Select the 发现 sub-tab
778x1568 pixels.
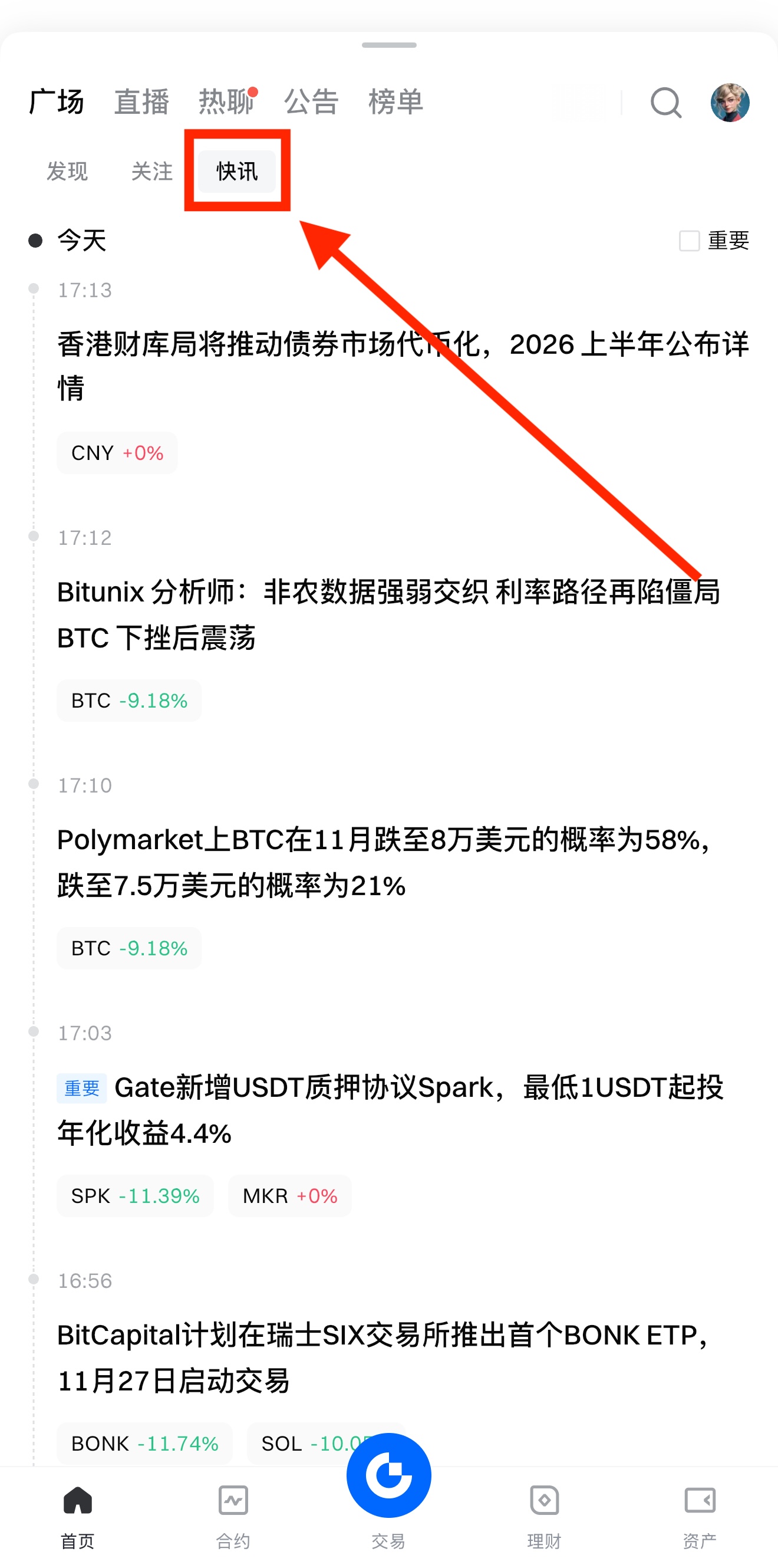(67, 172)
